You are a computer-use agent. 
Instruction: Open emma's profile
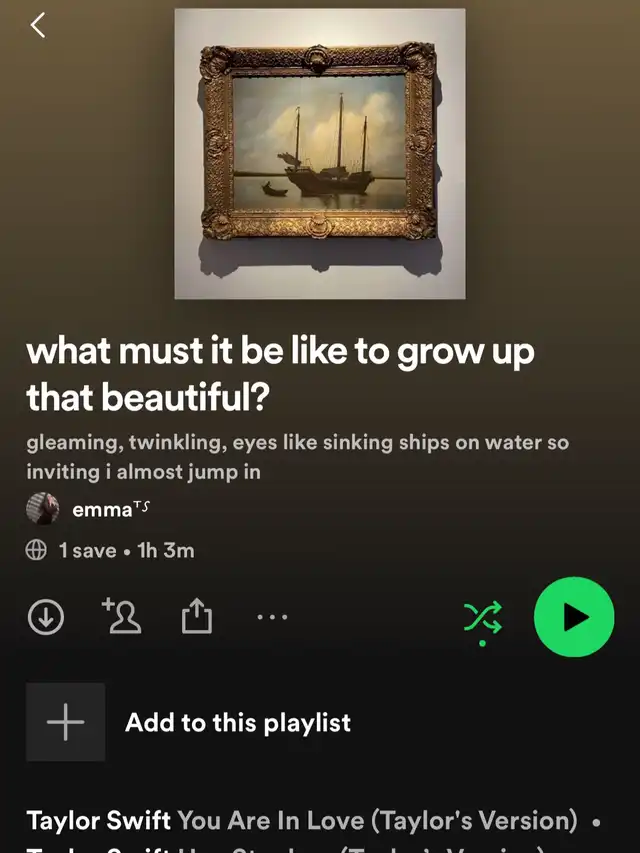[x=88, y=509]
